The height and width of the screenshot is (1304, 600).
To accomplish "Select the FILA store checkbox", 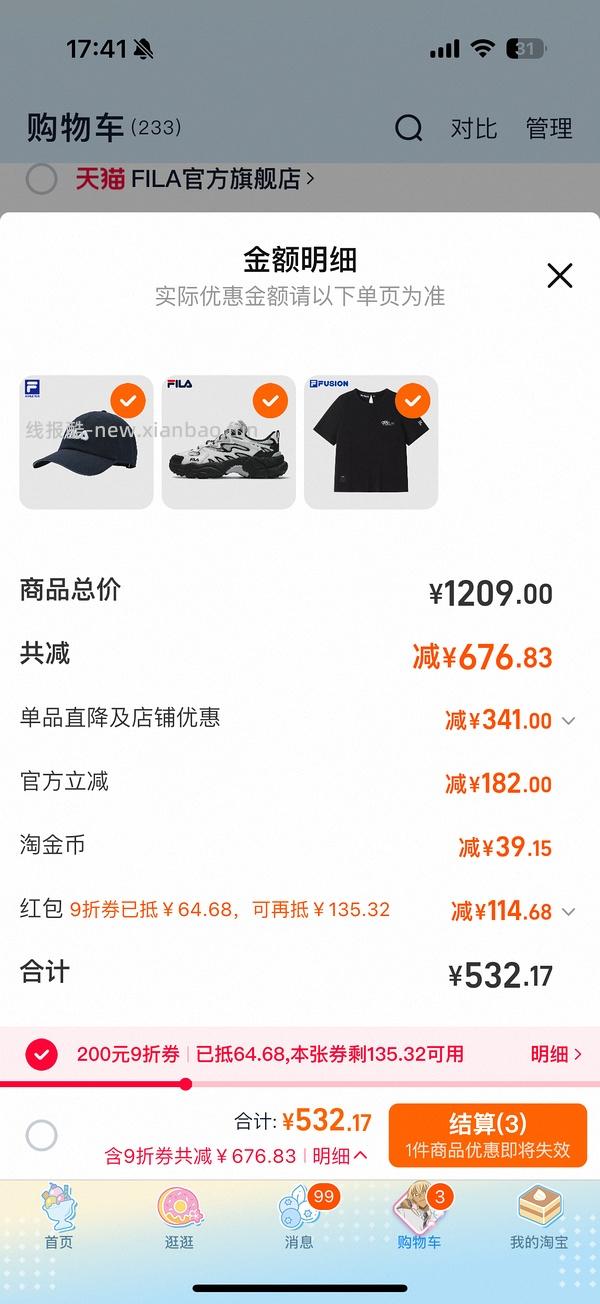I will tap(41, 179).
